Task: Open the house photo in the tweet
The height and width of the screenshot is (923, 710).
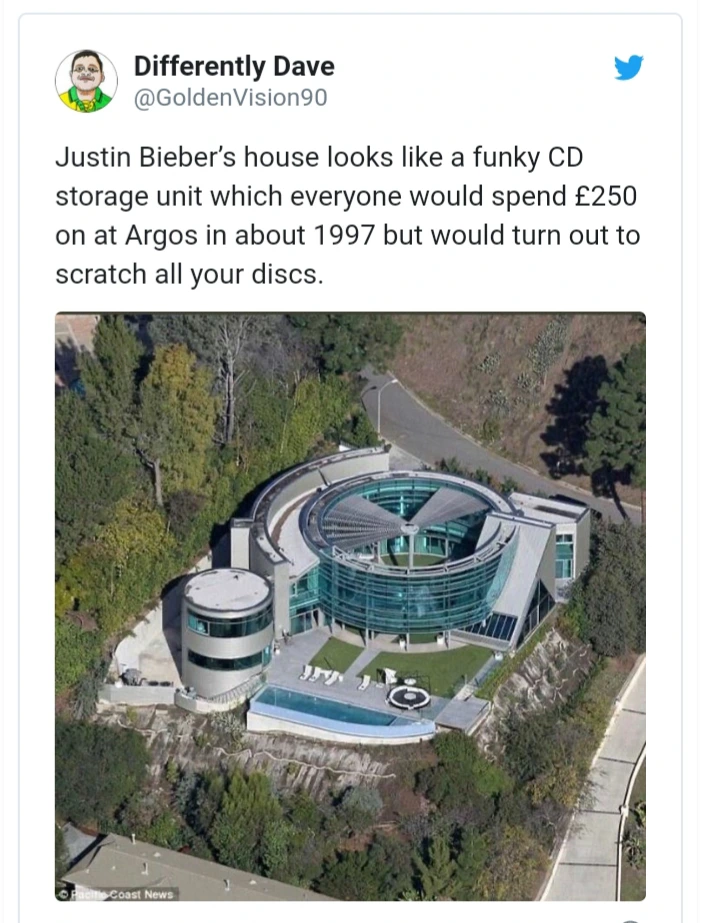Action: [x=350, y=606]
